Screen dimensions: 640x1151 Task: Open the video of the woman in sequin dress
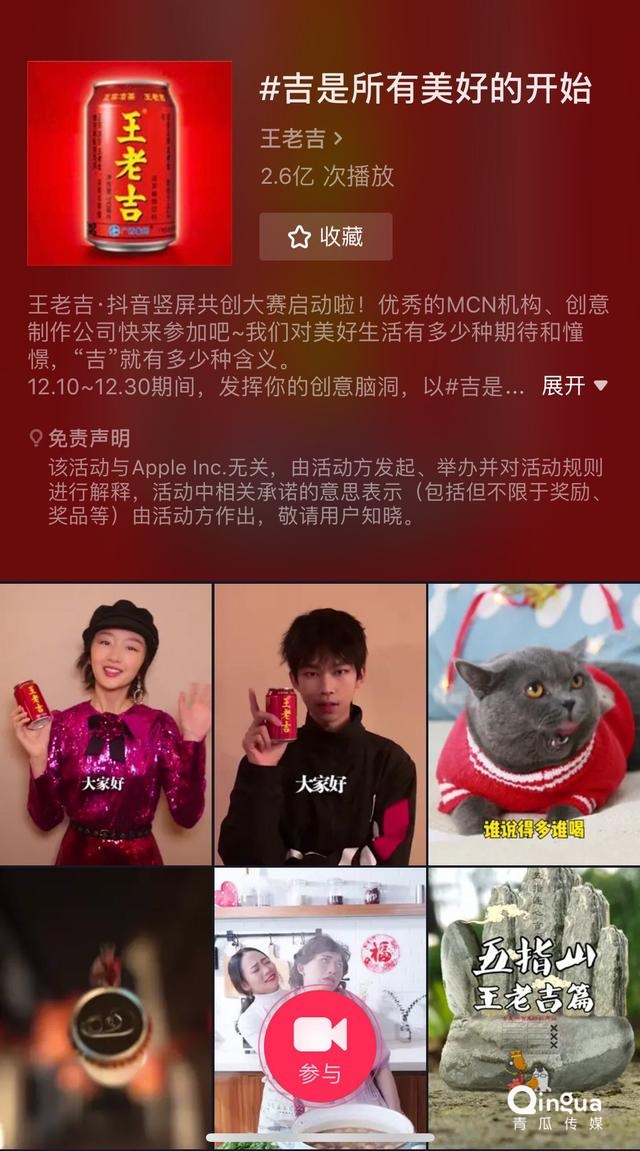106,724
